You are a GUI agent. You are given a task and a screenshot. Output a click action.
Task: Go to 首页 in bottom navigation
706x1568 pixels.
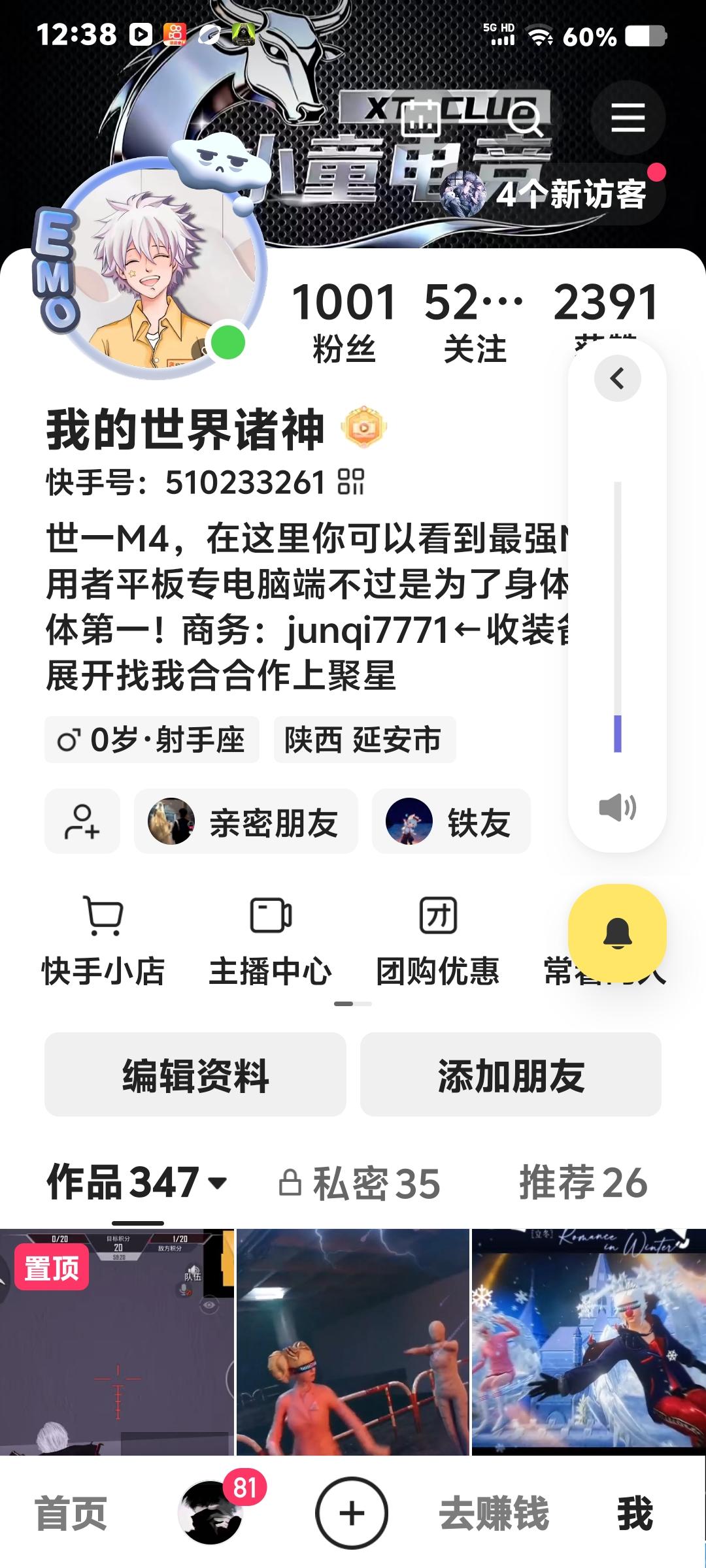(x=71, y=1513)
